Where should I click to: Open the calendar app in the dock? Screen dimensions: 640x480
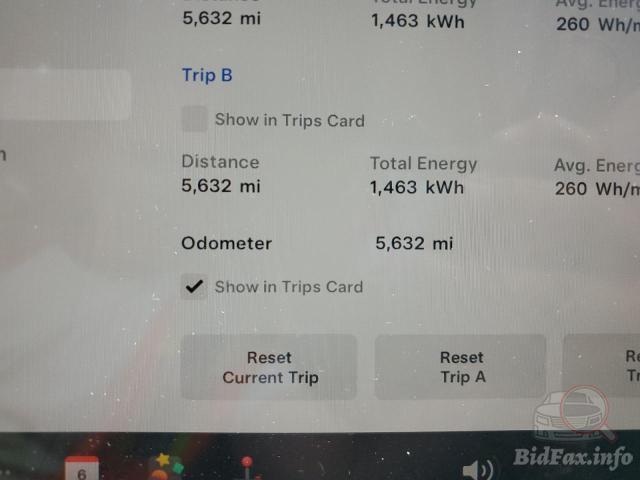82,469
